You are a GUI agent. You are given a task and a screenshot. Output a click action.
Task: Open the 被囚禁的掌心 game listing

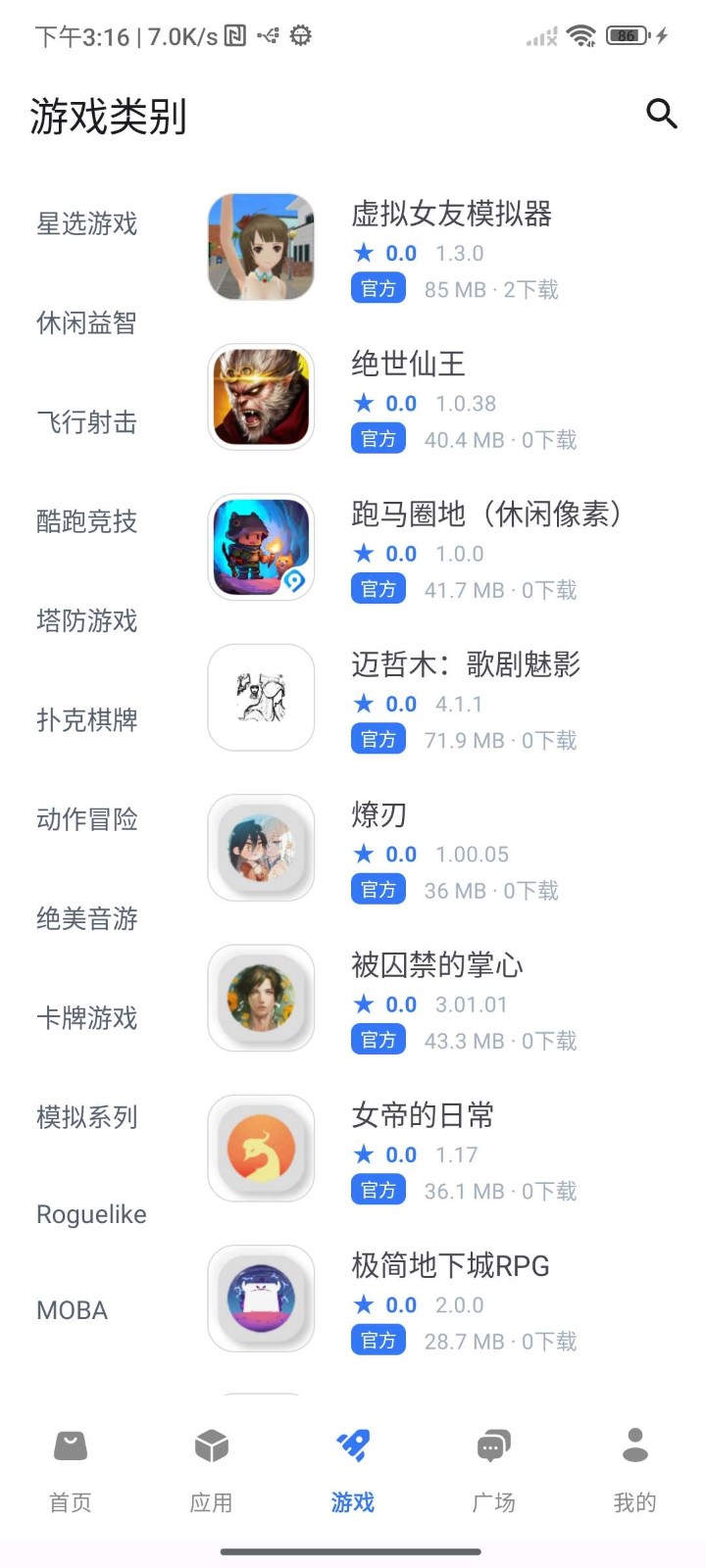(x=437, y=965)
